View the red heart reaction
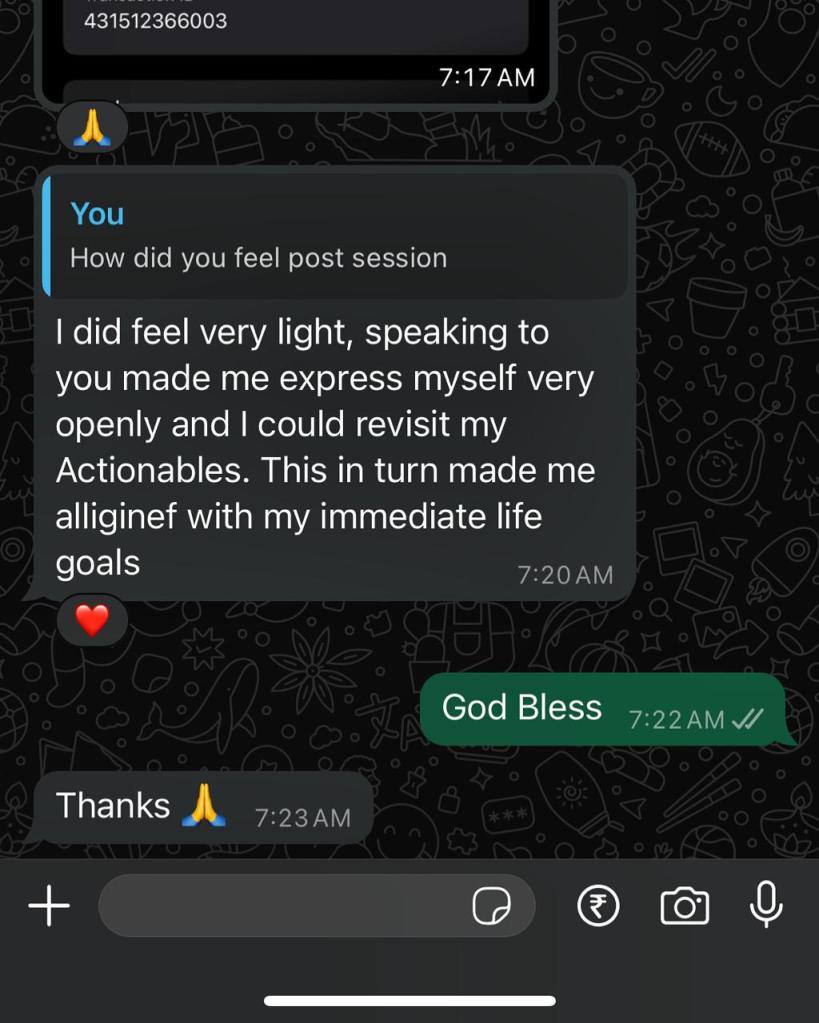Image resolution: width=819 pixels, height=1023 pixels. (x=92, y=621)
